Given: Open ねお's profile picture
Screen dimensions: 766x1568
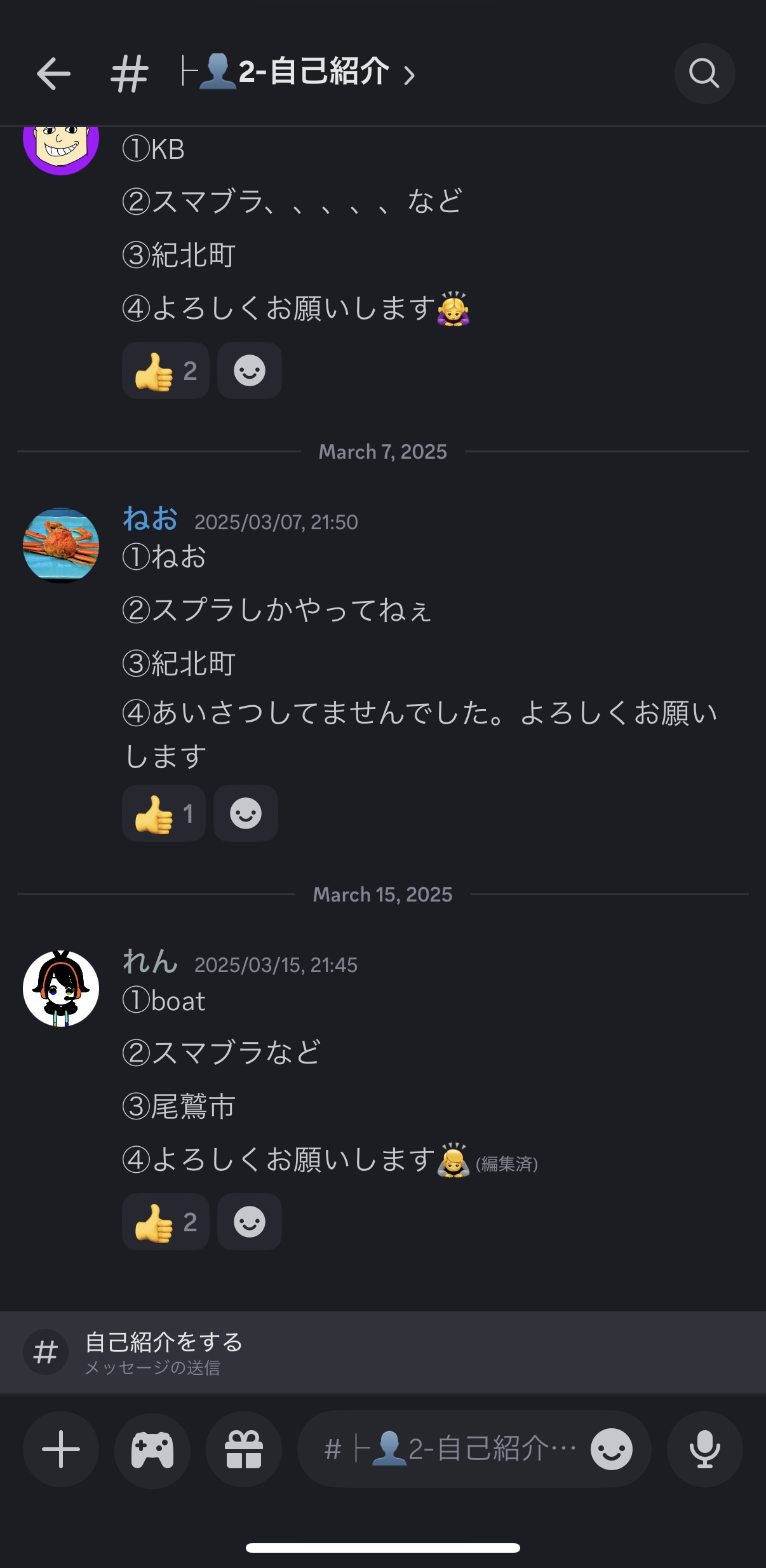Looking at the screenshot, I should click(x=61, y=545).
